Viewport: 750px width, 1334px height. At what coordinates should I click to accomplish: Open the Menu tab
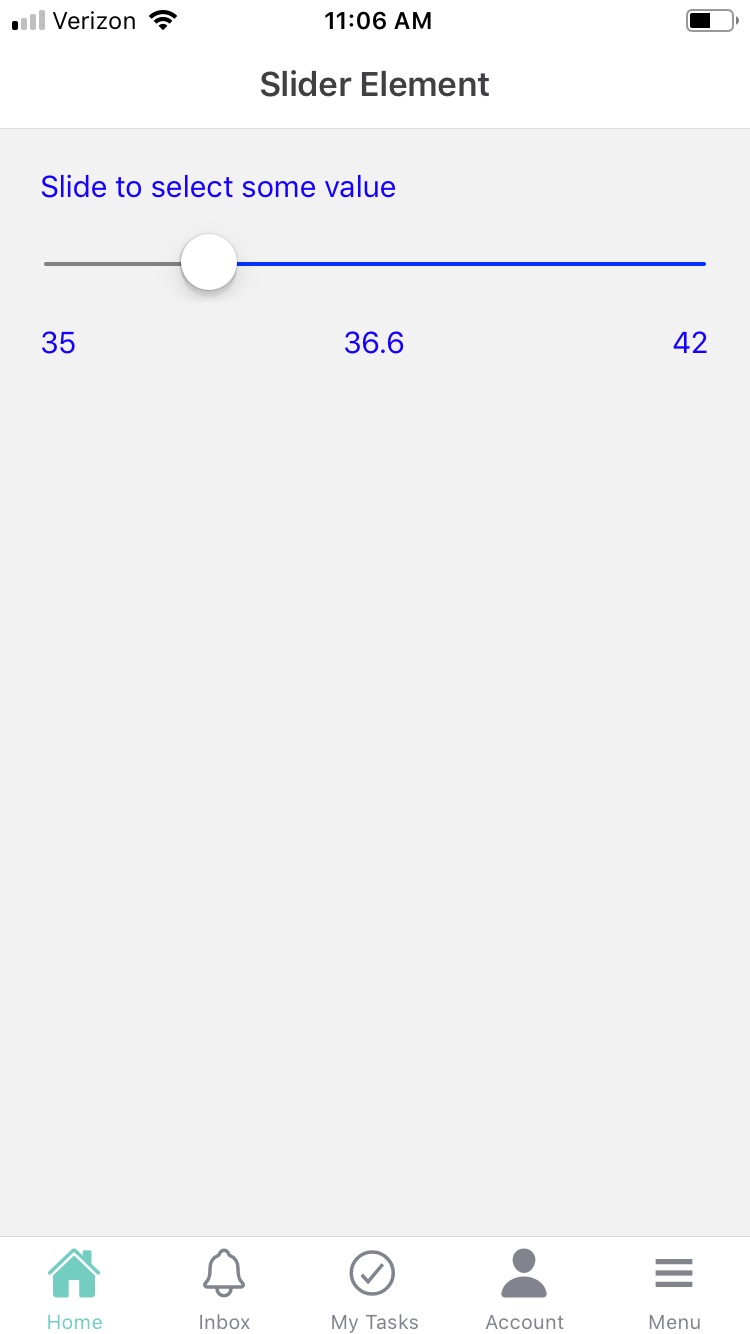pyautogui.click(x=674, y=1288)
